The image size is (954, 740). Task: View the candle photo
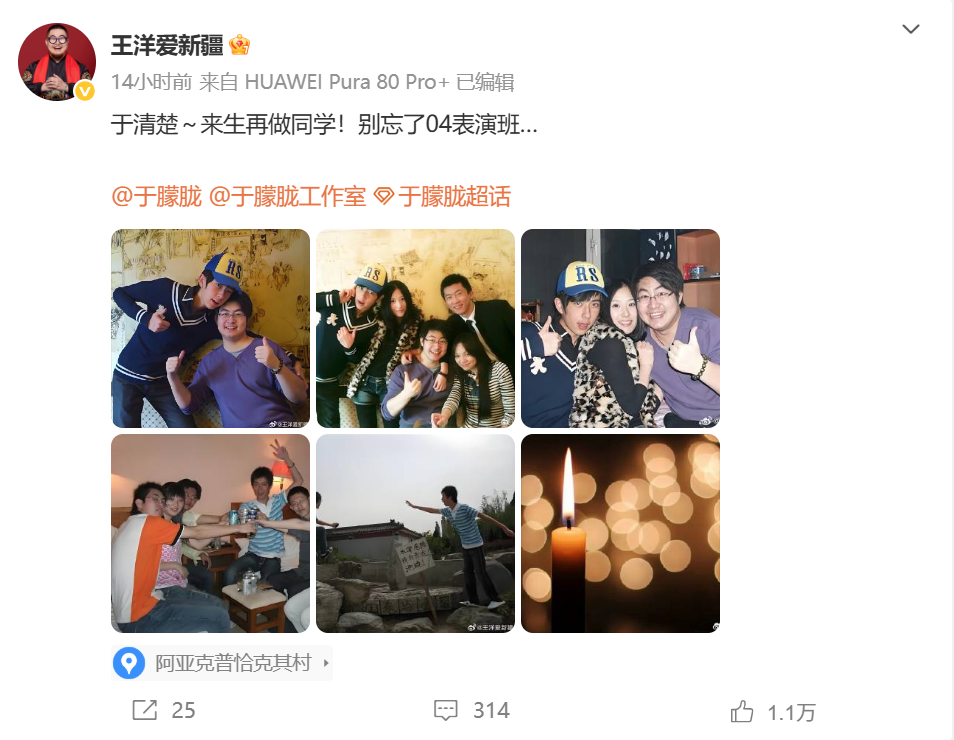click(x=620, y=533)
